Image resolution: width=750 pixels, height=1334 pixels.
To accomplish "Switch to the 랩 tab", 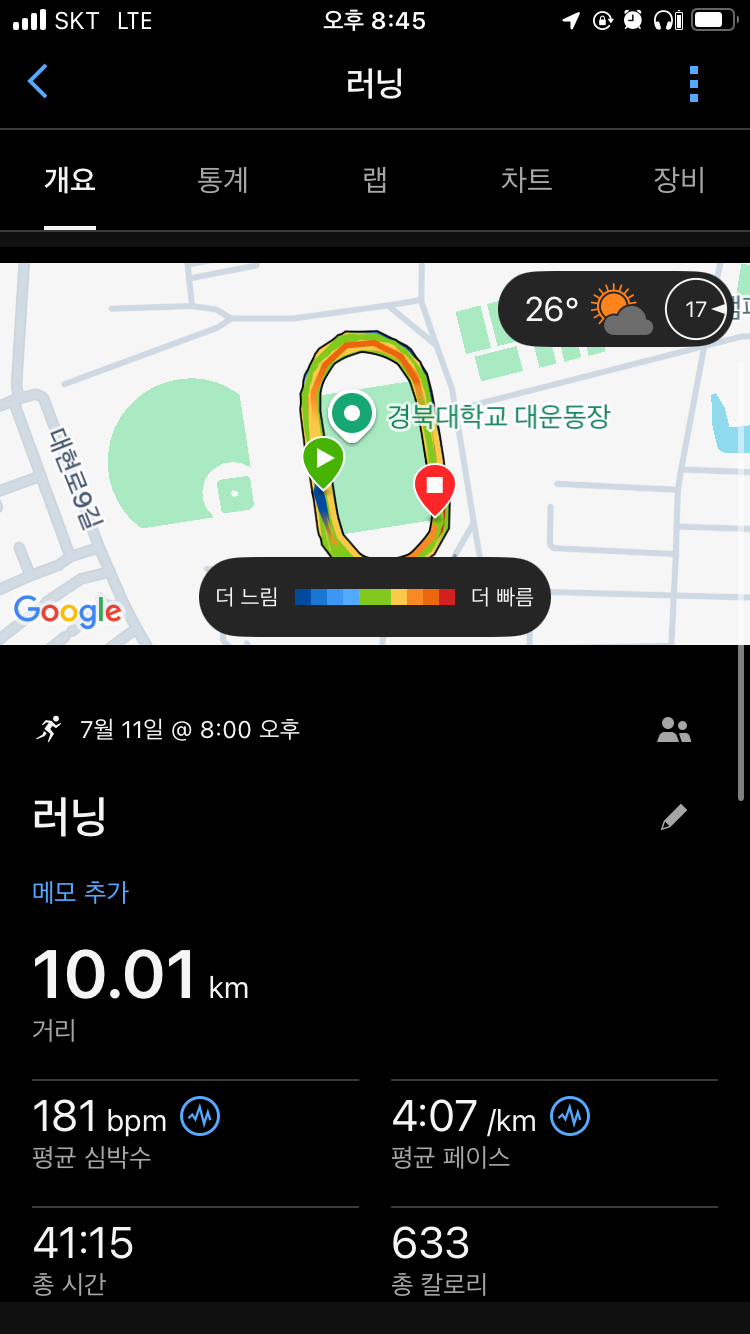I will click(x=375, y=180).
